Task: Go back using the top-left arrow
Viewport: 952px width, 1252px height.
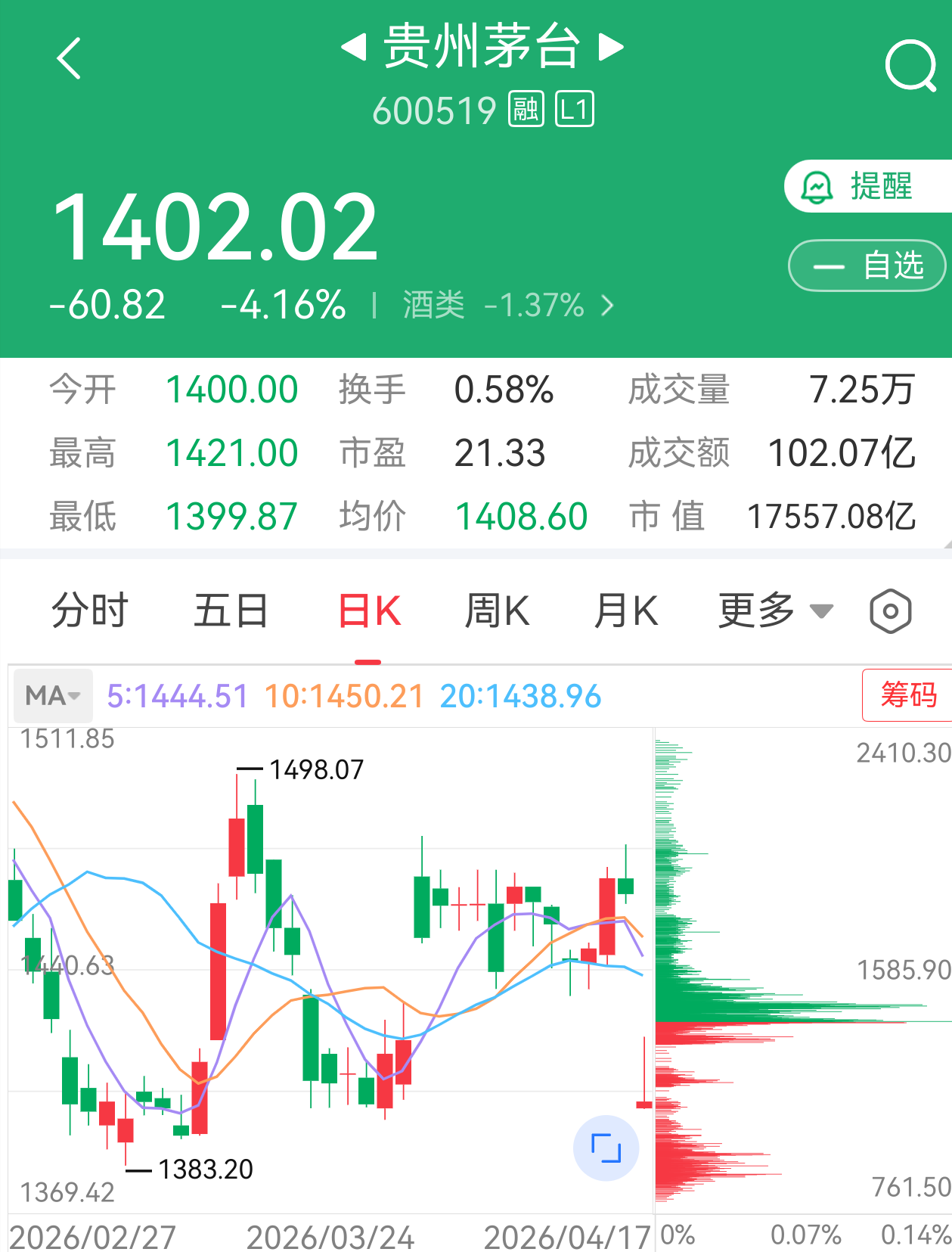Action: click(x=69, y=59)
